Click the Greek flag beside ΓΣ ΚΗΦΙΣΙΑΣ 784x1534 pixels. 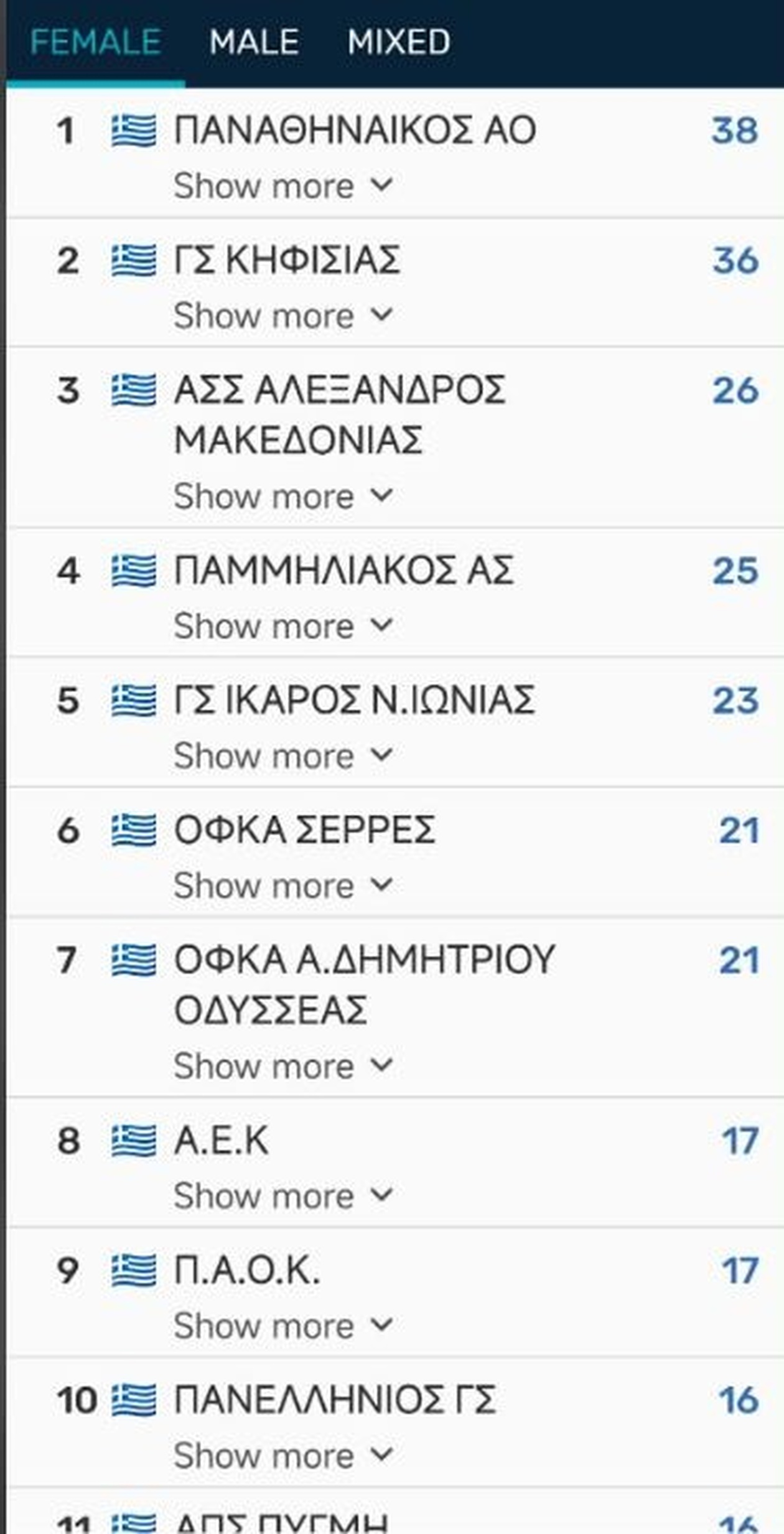[133, 260]
